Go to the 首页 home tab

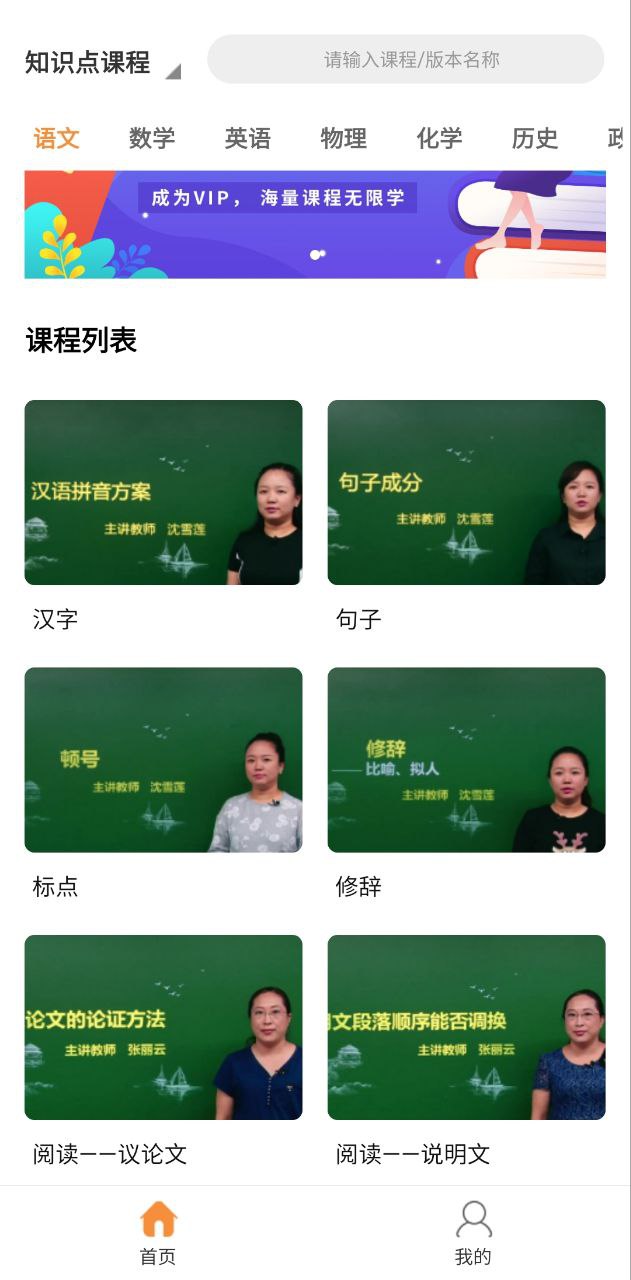click(x=158, y=1232)
